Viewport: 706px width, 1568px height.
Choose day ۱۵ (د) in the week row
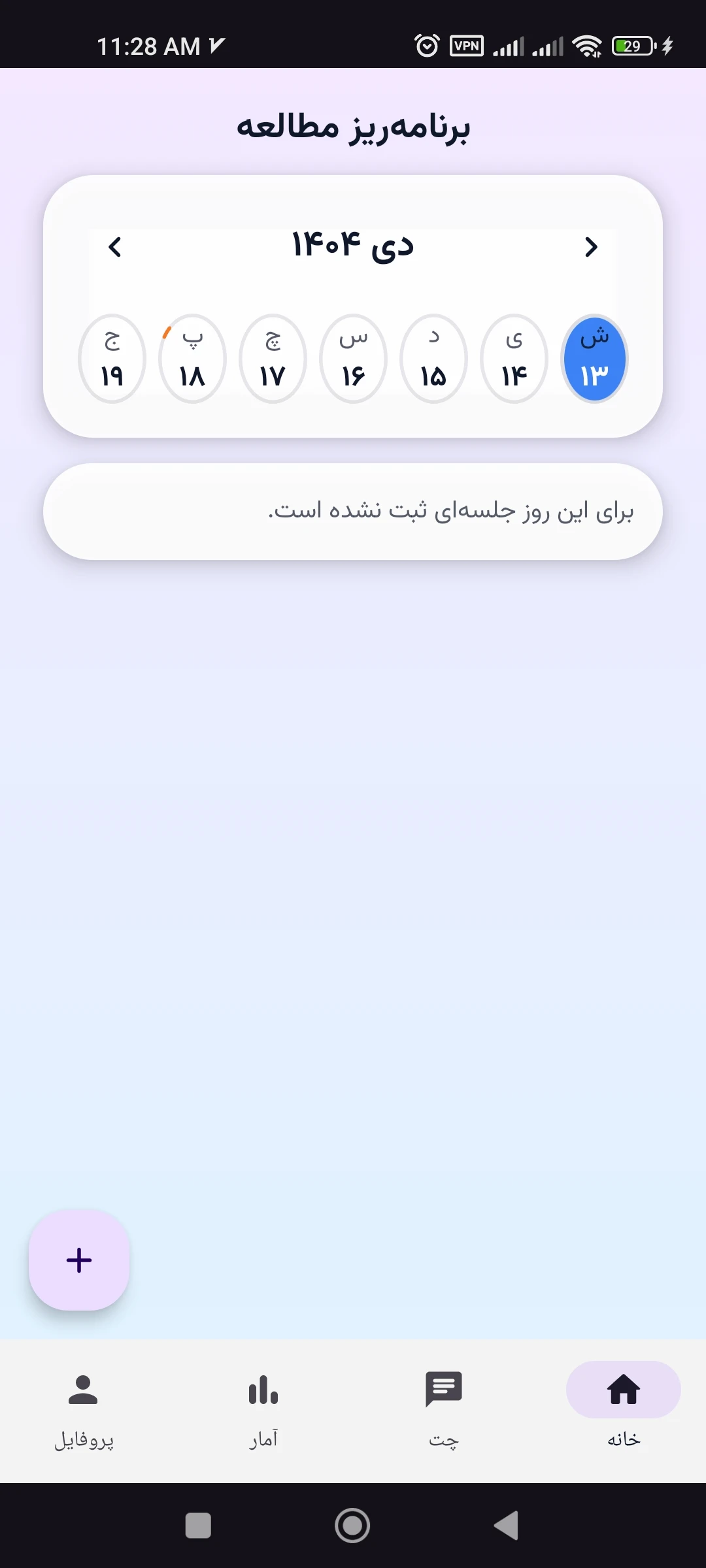click(x=433, y=359)
